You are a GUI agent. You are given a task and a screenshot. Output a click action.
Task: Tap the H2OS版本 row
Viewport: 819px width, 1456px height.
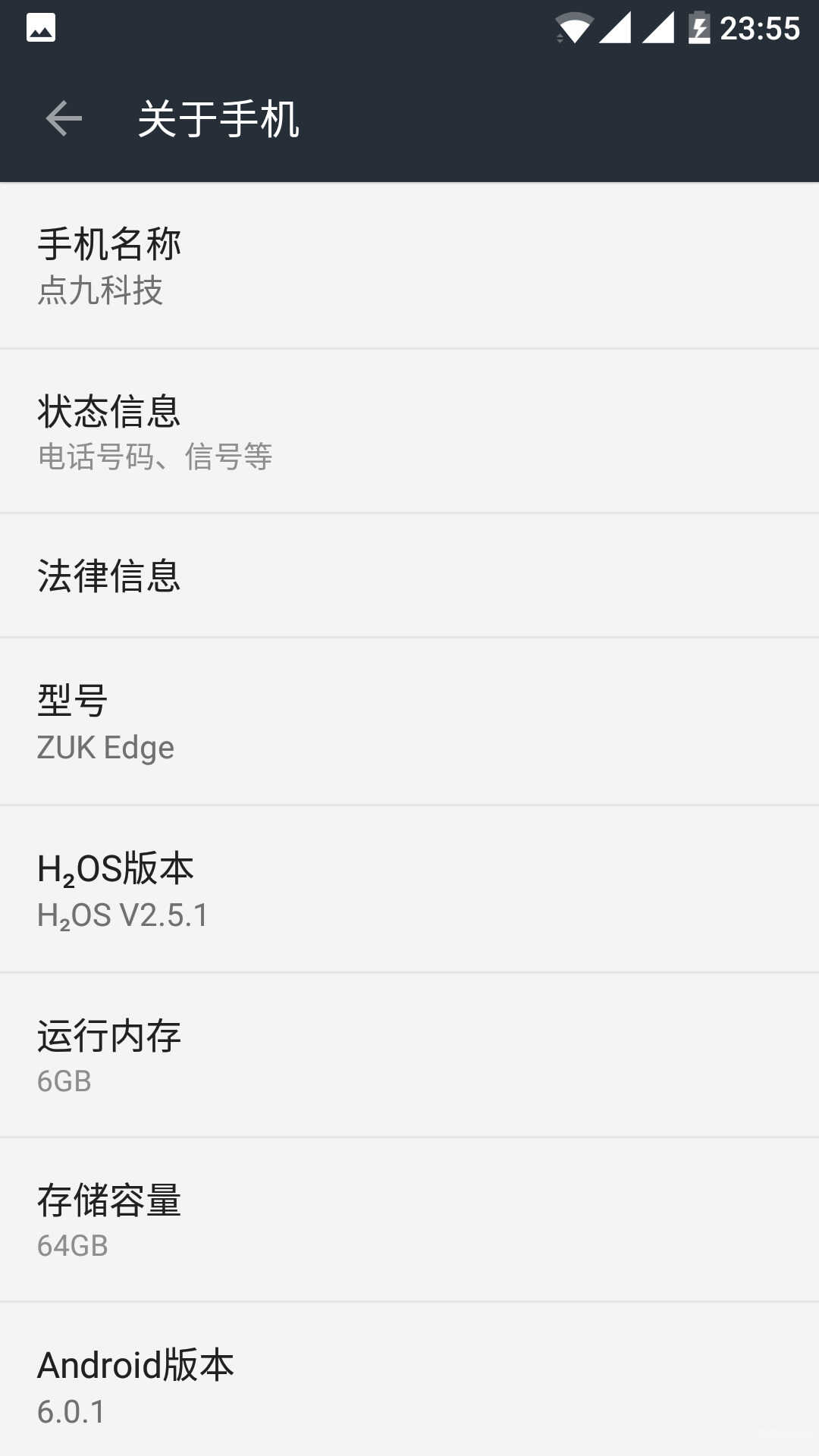coord(409,890)
